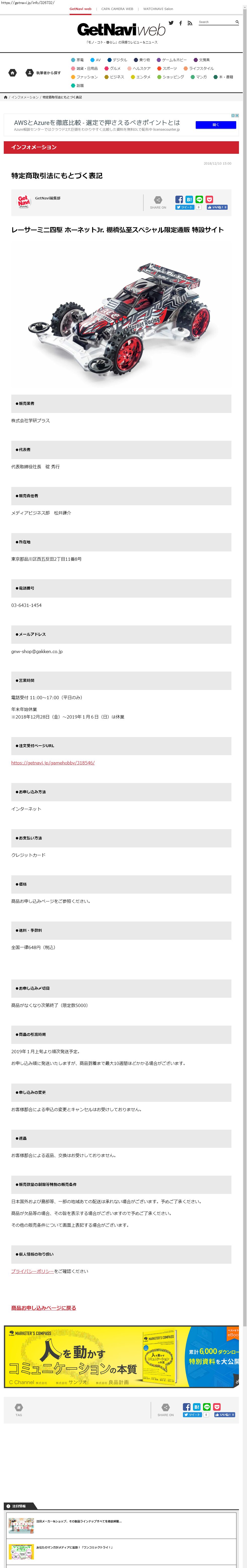
Task: Open the WATCHNAVI Salon link
Action: coord(158,9)
